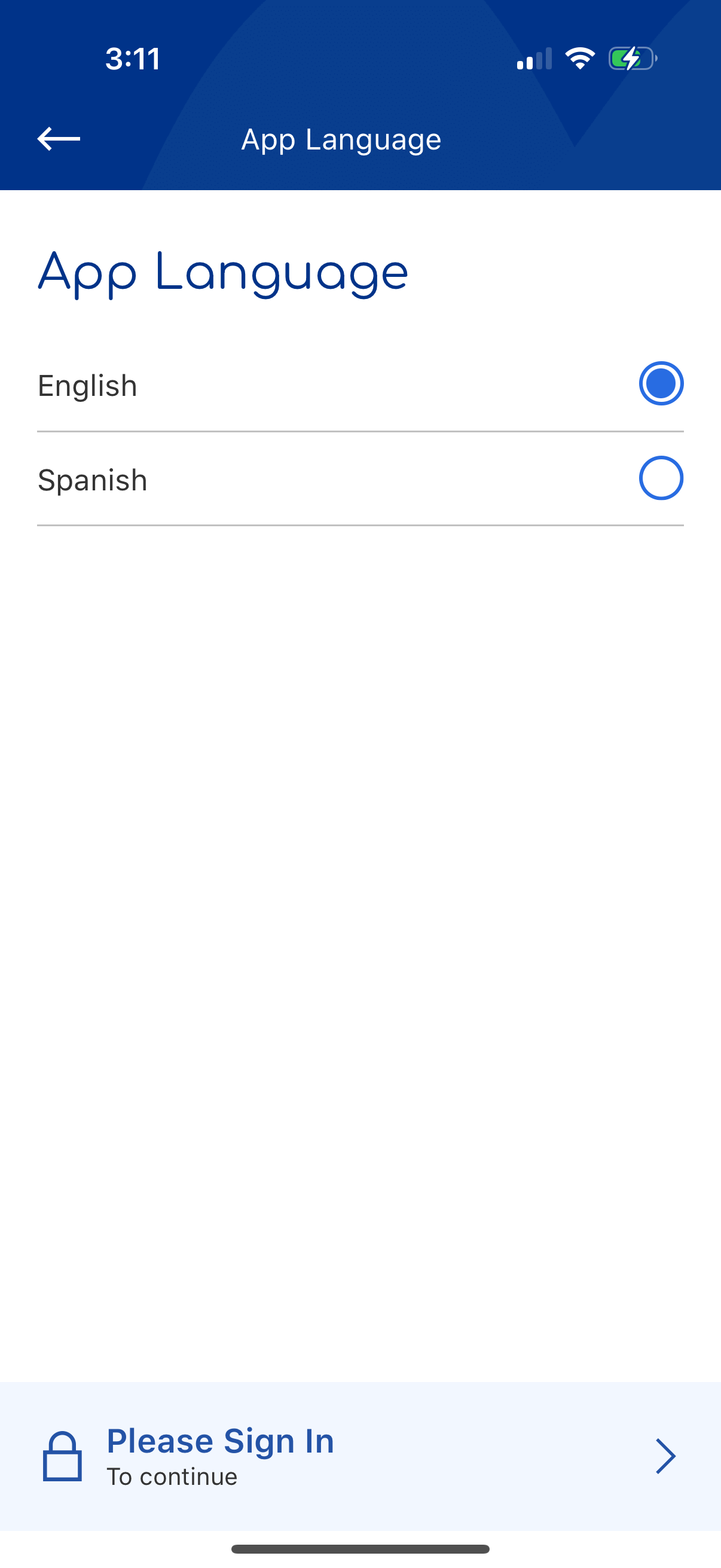The image size is (721, 1568).
Task: Select the English radio button
Action: point(661,384)
